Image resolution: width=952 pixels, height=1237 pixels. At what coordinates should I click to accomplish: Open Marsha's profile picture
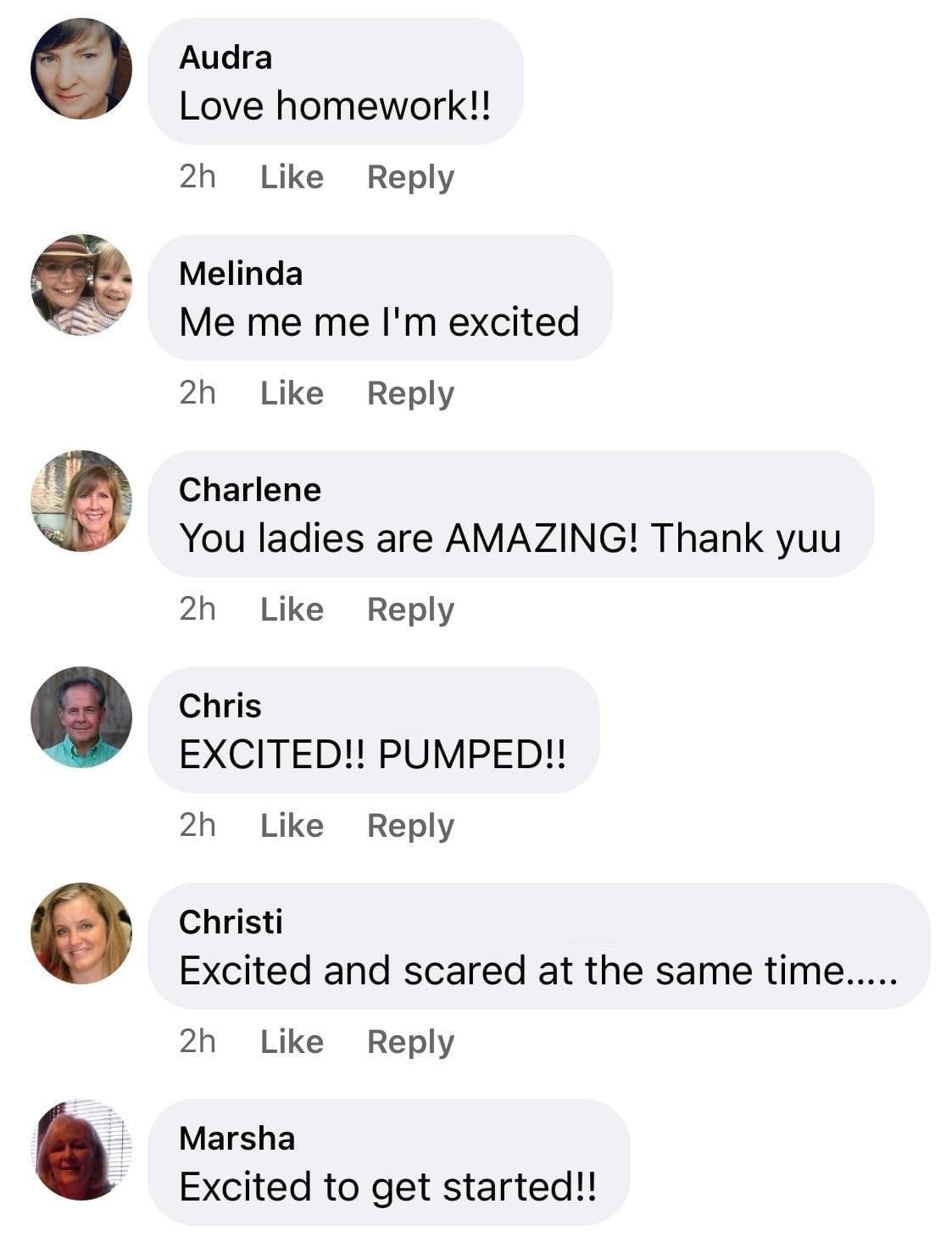pos(81,1150)
